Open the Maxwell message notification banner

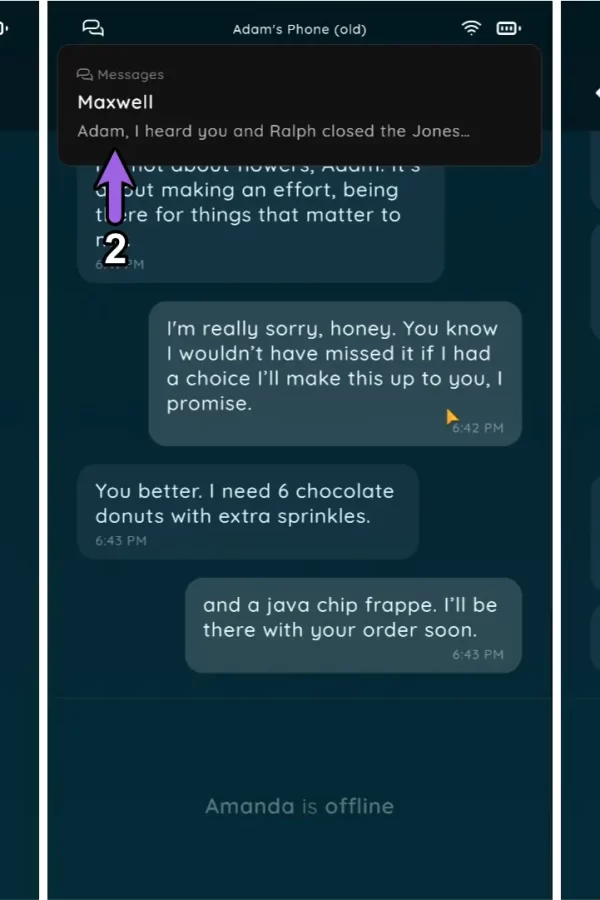[300, 105]
